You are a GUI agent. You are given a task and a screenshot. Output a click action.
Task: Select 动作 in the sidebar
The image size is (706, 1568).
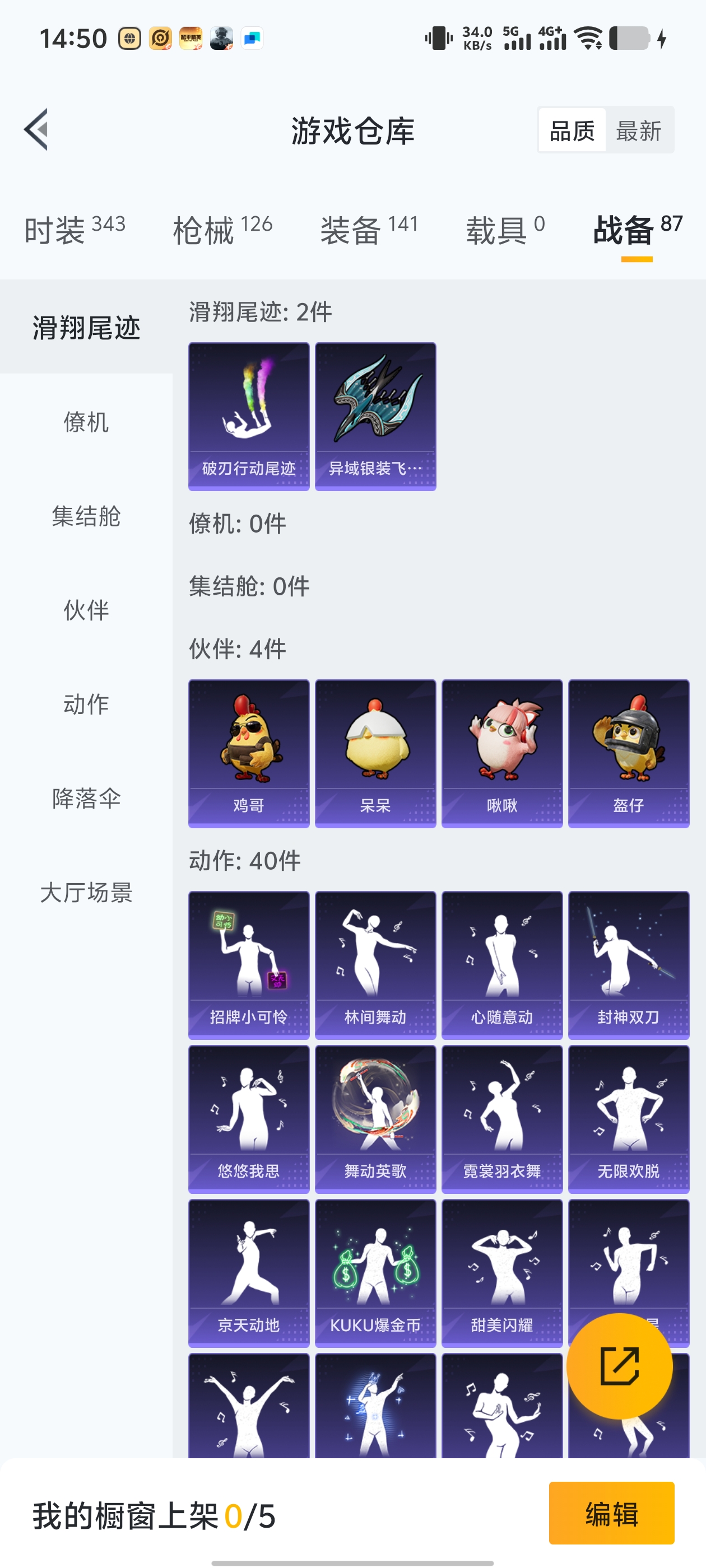point(85,704)
